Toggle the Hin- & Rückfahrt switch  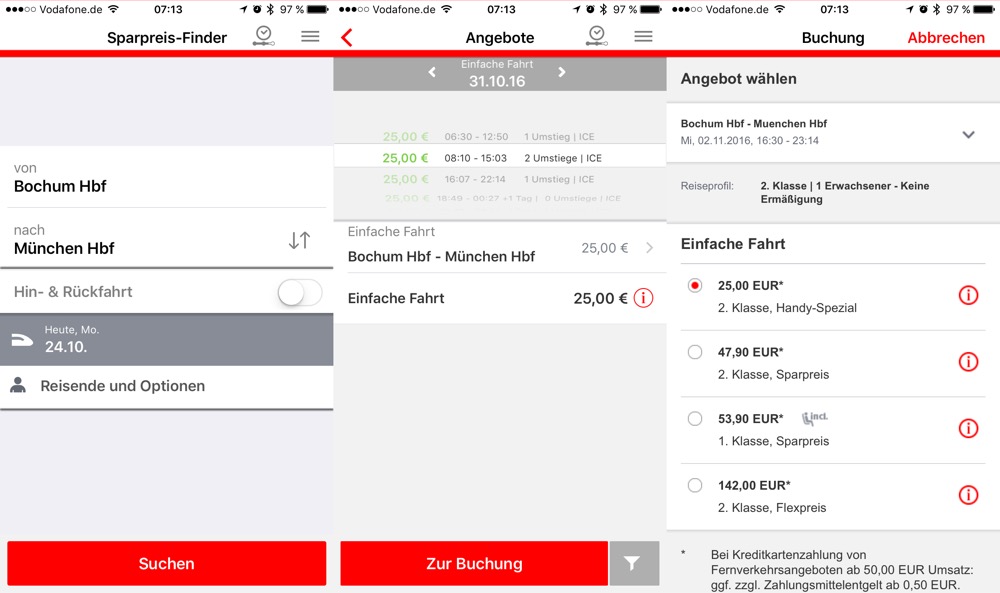(x=299, y=292)
